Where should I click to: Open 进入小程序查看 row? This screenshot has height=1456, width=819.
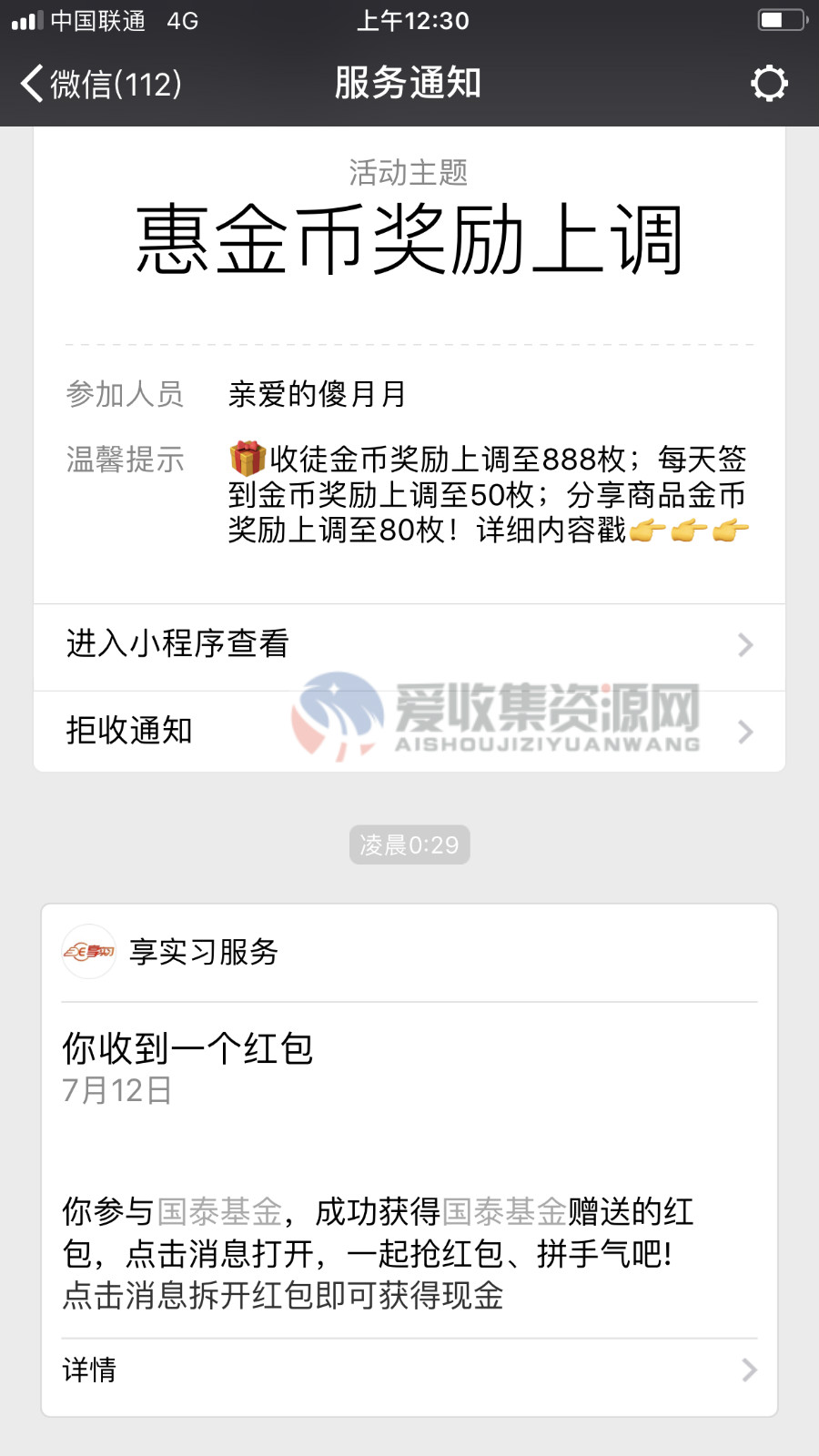click(x=409, y=644)
